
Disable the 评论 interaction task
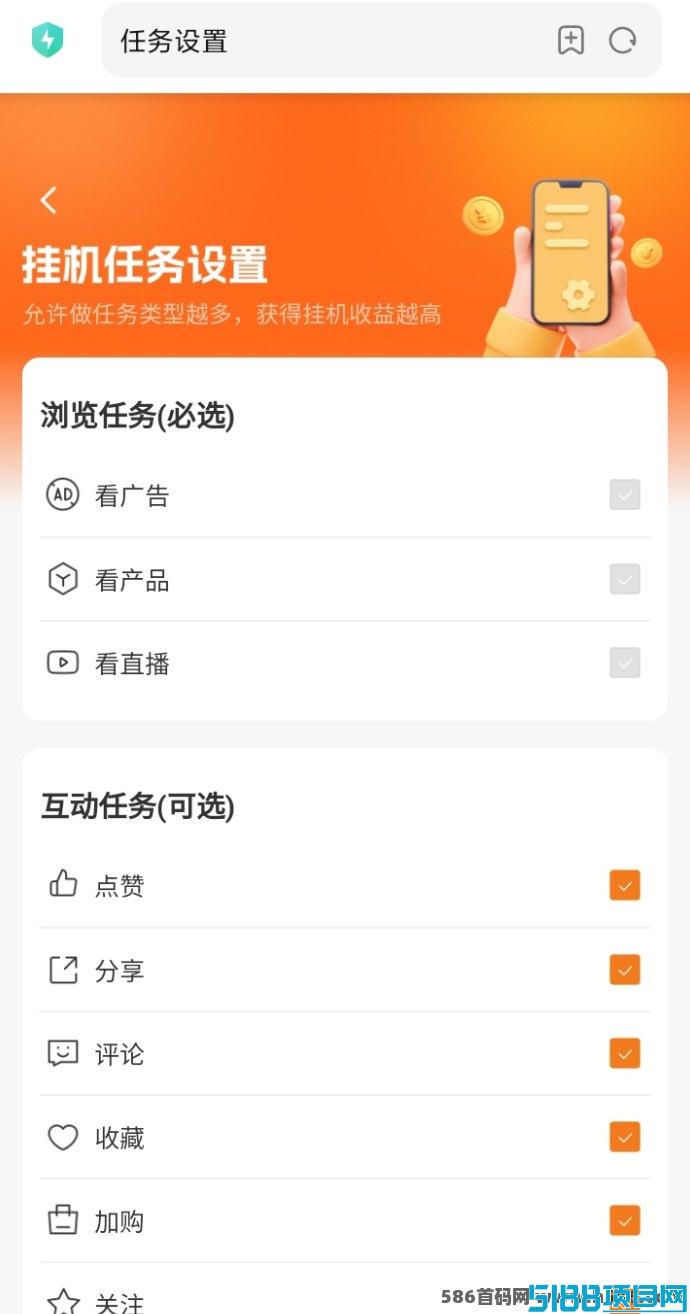(x=625, y=1053)
